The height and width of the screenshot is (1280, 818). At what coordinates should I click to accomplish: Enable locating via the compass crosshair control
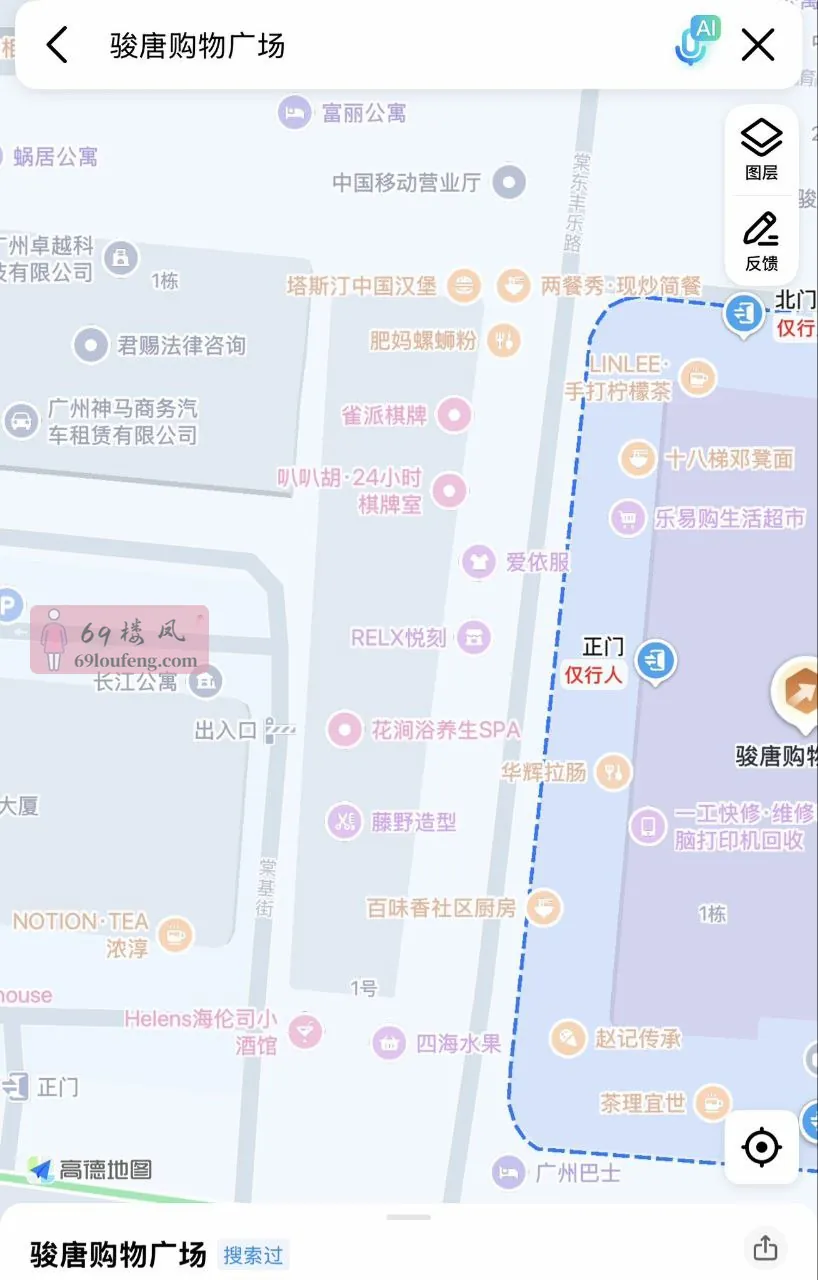[x=761, y=1147]
